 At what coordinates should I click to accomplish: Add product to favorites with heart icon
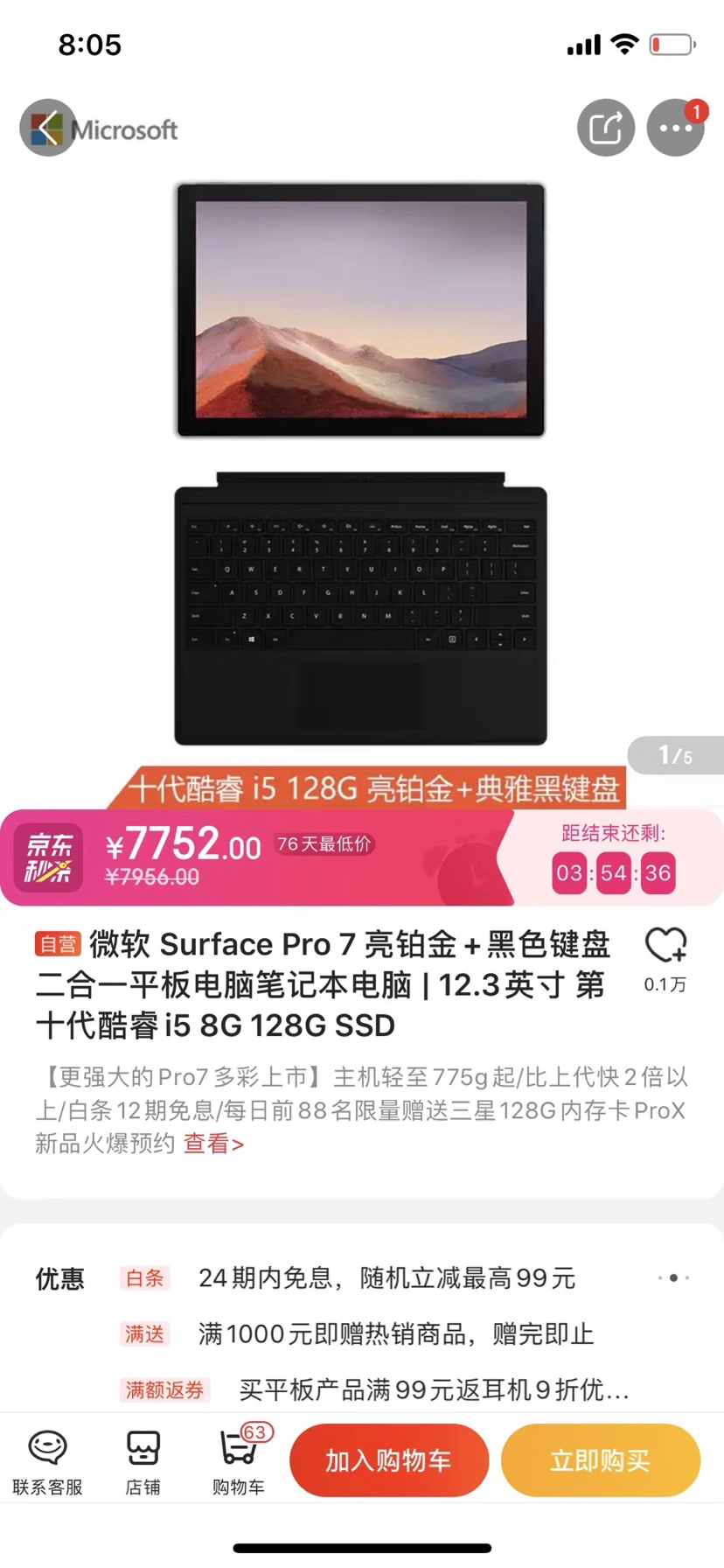665,947
